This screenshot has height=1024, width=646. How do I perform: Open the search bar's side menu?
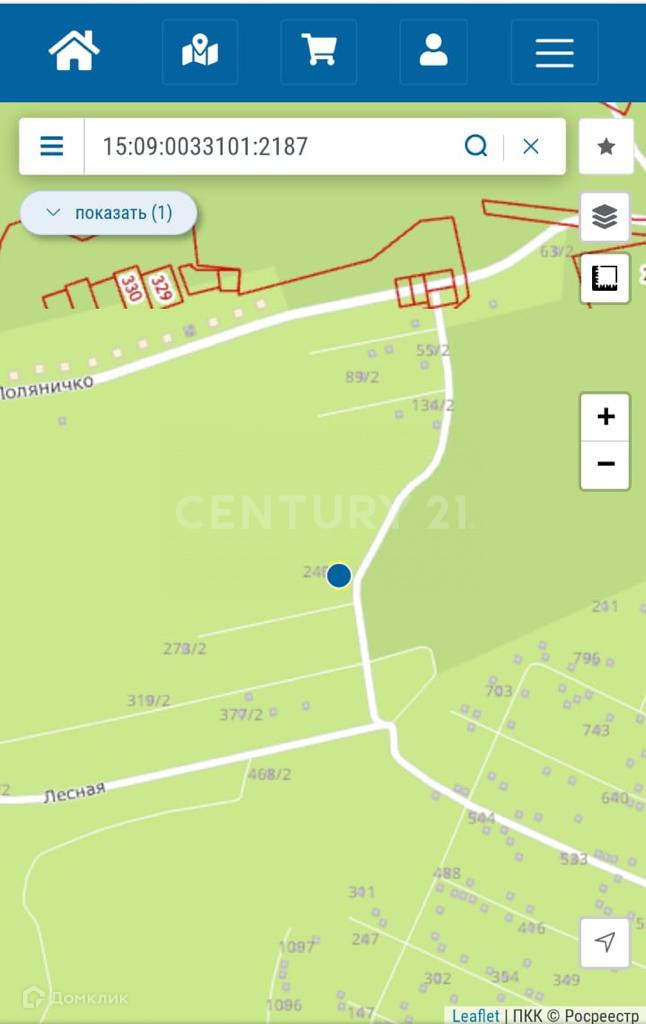(x=52, y=146)
